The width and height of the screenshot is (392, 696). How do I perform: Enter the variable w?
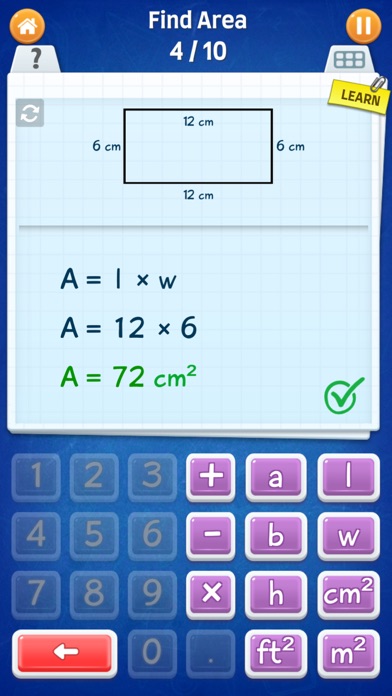point(348,536)
